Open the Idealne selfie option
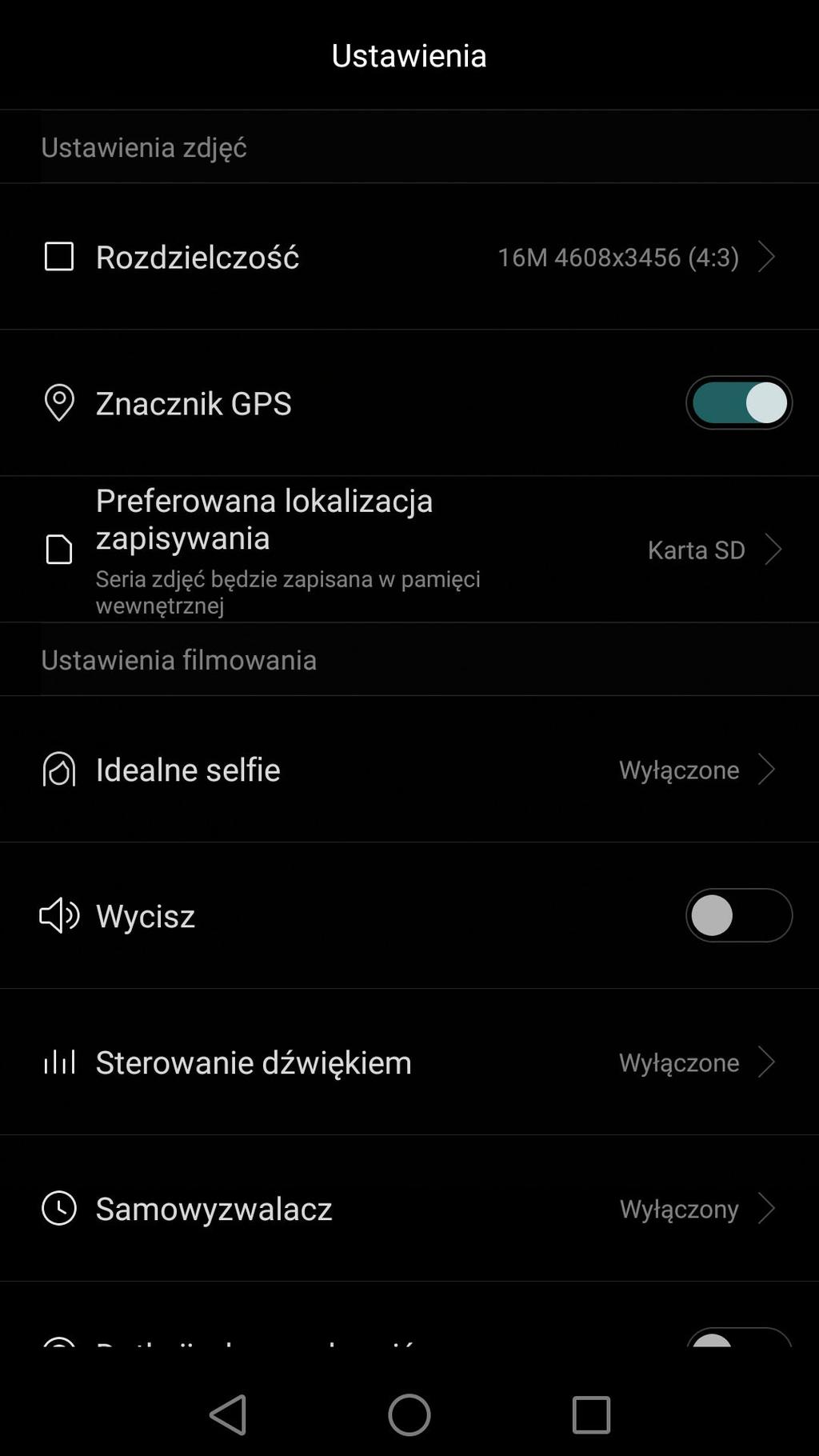Screen dimensions: 819x1456 click(409, 769)
